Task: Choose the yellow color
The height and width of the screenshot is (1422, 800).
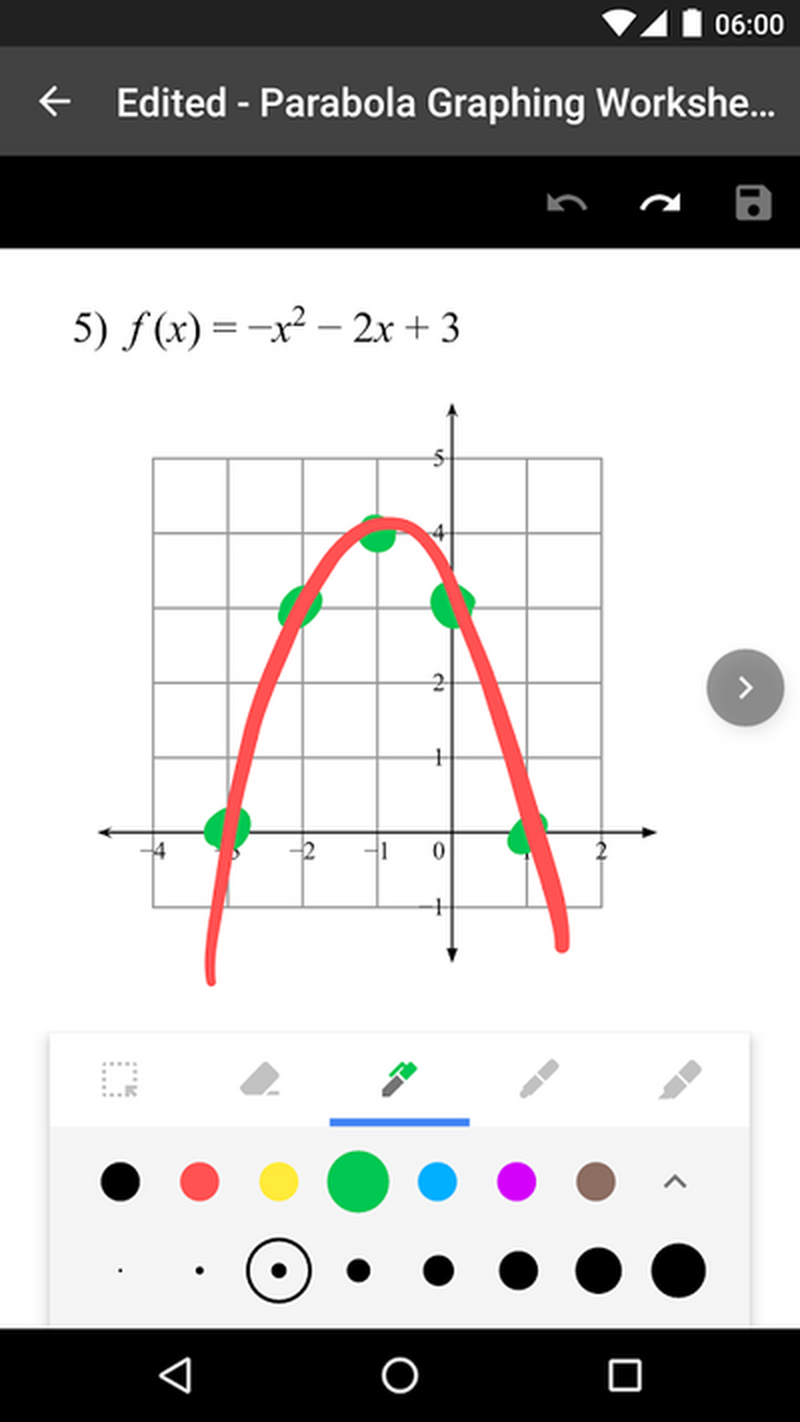Action: (x=279, y=1182)
